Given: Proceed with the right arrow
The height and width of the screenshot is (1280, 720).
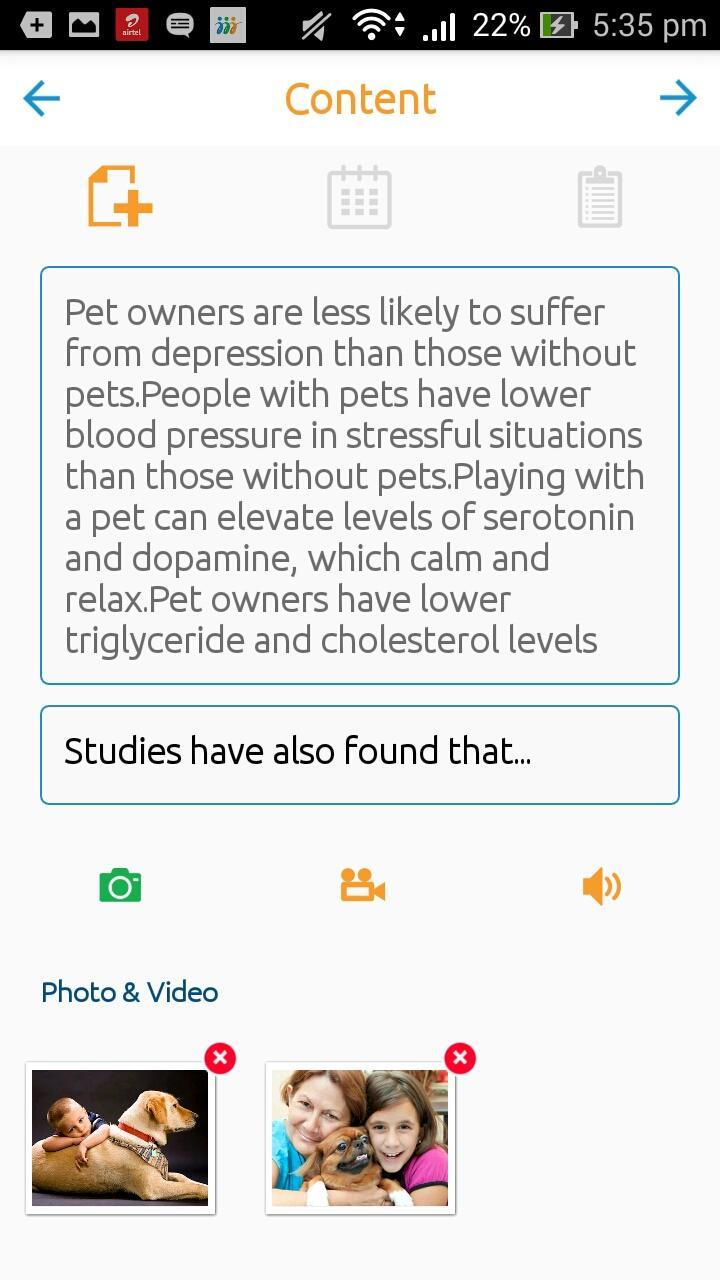Looking at the screenshot, I should [x=678, y=98].
